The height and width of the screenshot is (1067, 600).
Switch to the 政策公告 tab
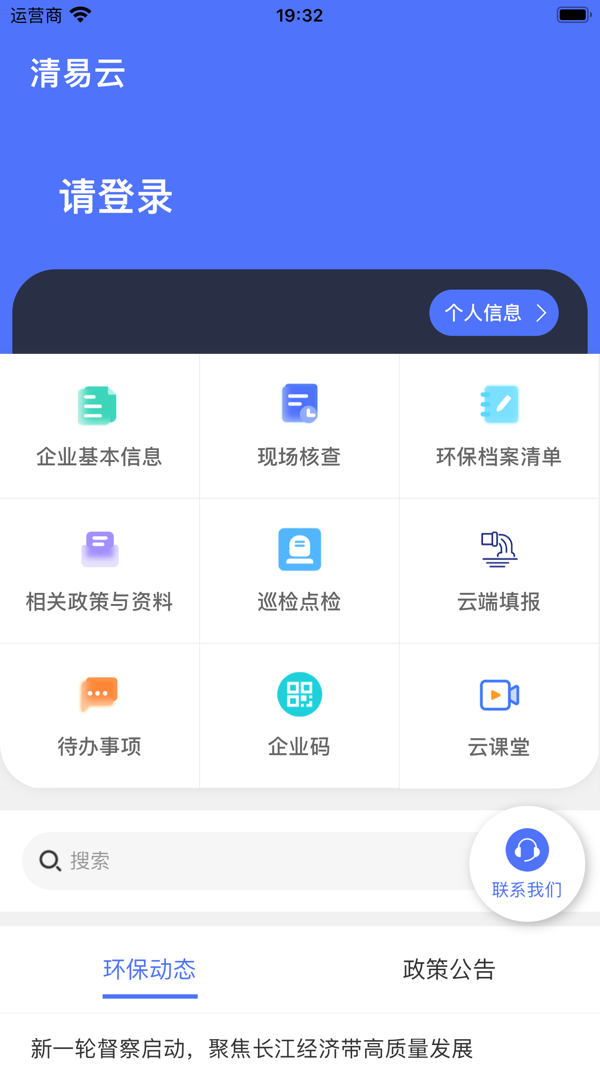[449, 969]
